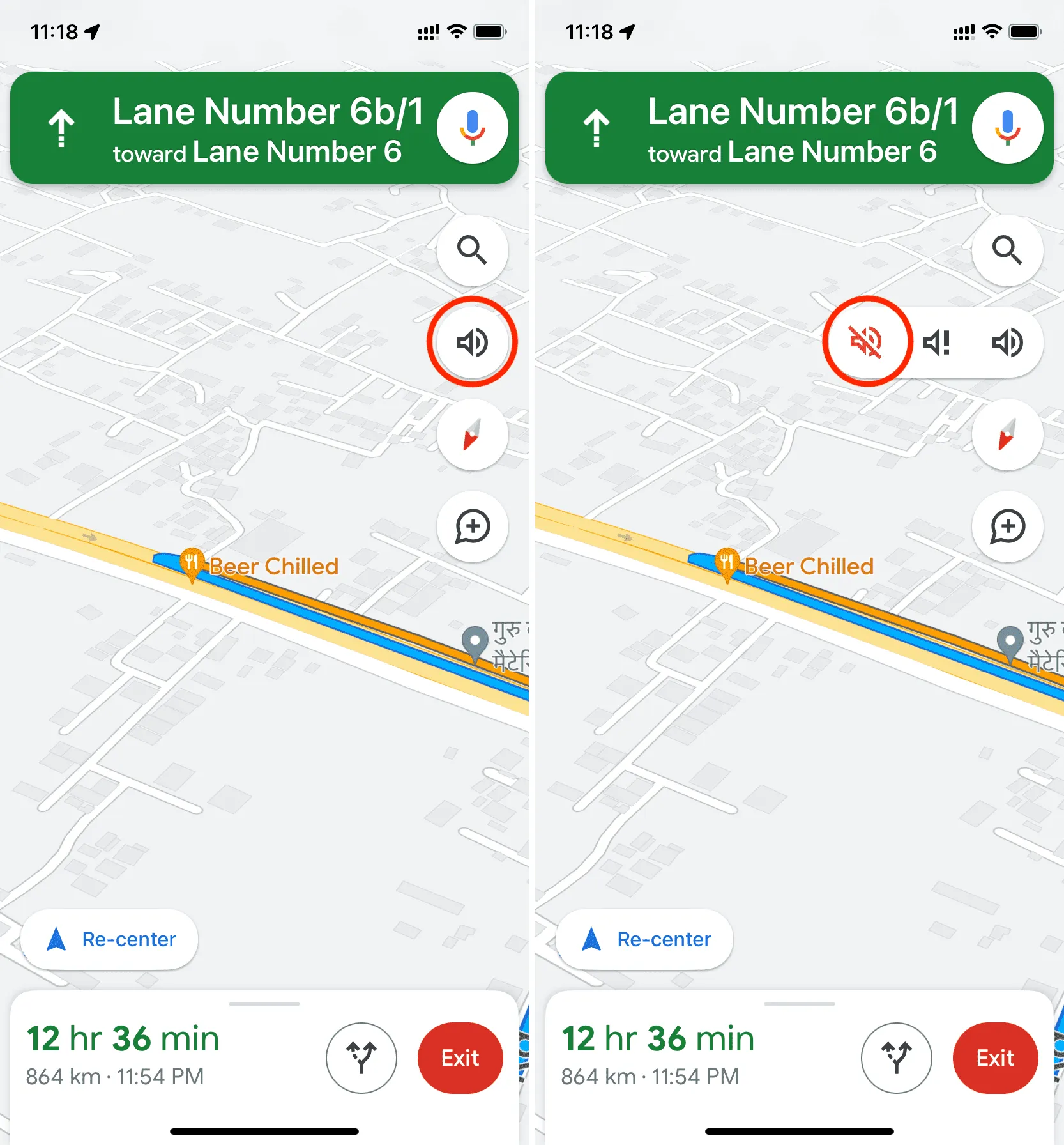Exit navigation on the left screen
Viewport: 1064px width, 1145px height.
[x=460, y=1057]
